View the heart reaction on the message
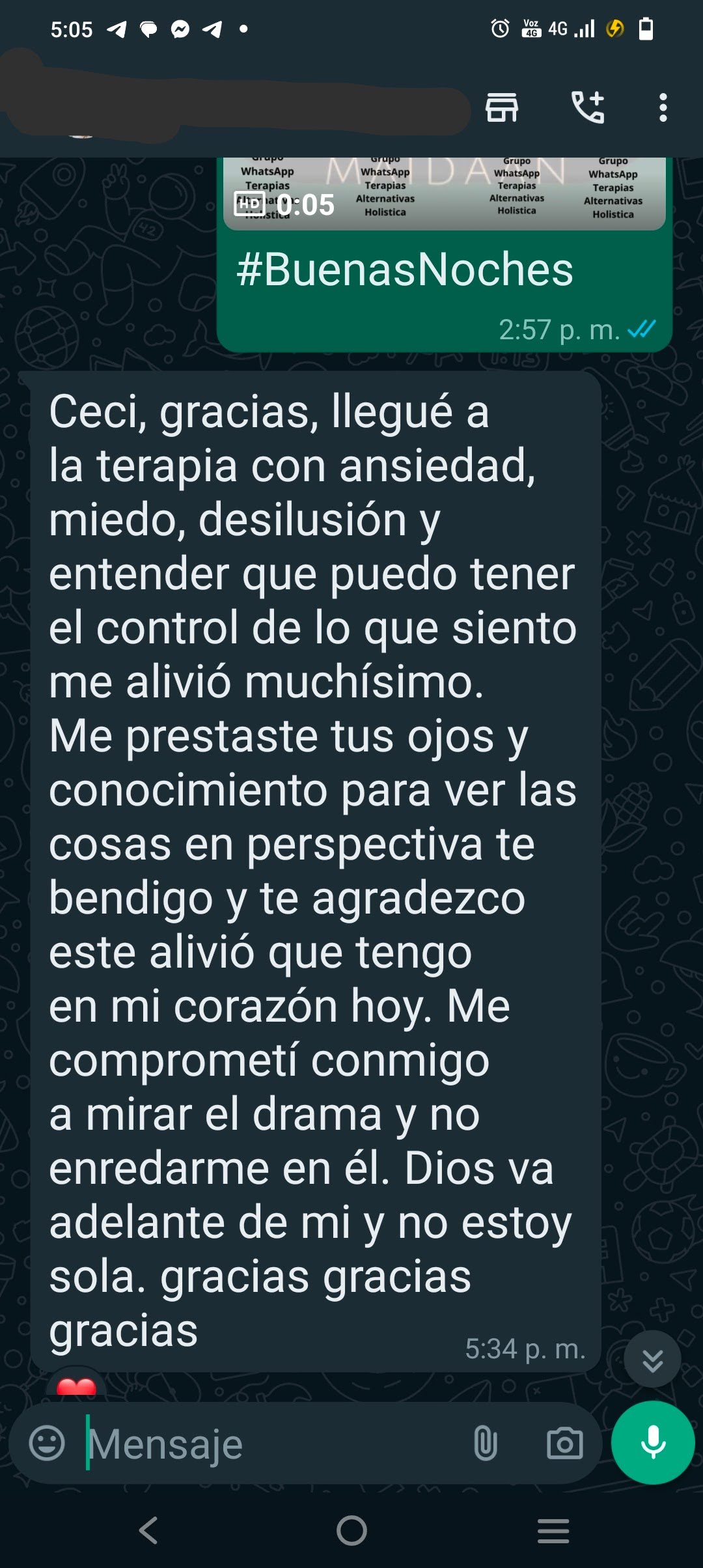 (x=76, y=1386)
